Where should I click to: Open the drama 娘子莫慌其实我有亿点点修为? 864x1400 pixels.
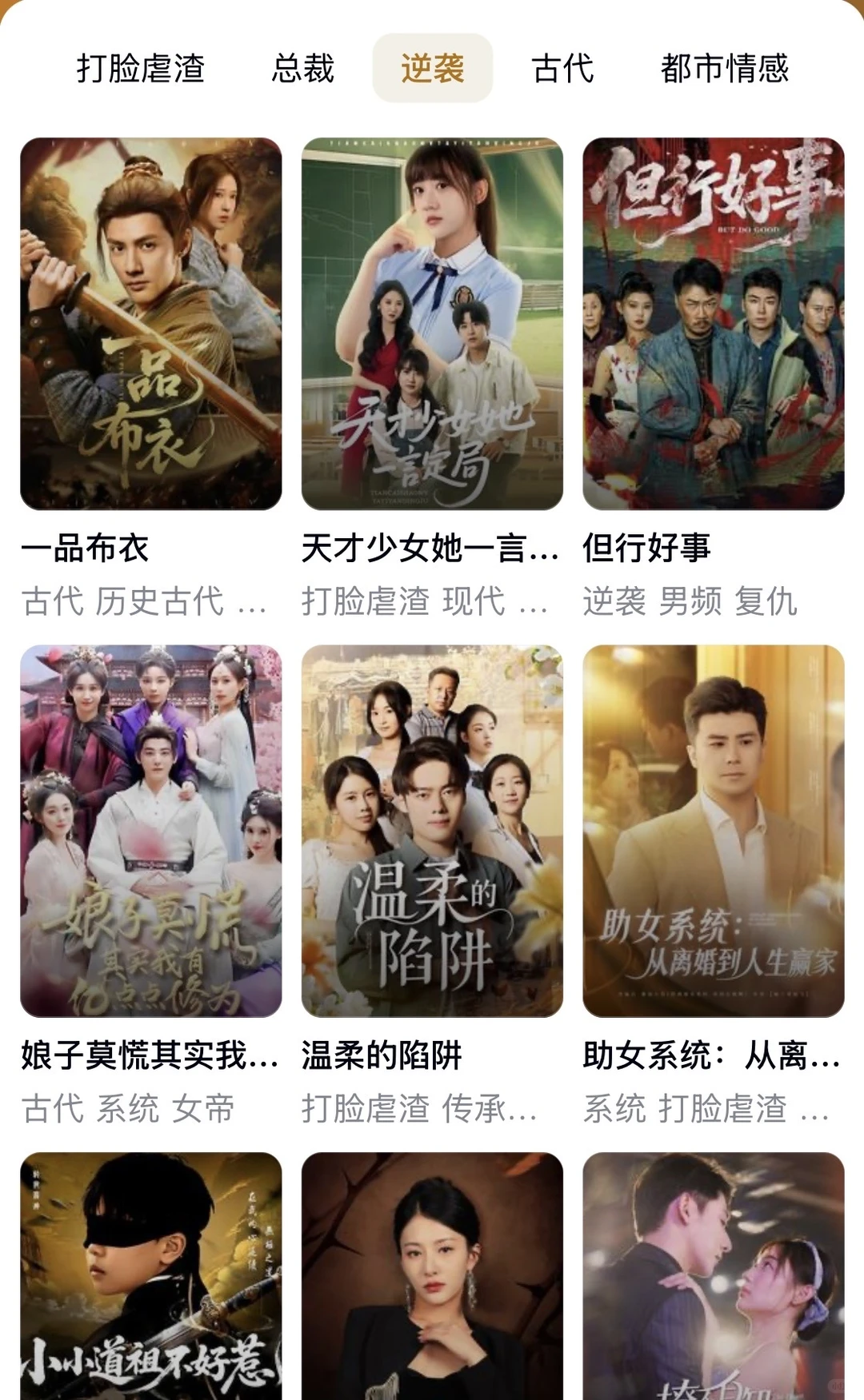[151, 831]
